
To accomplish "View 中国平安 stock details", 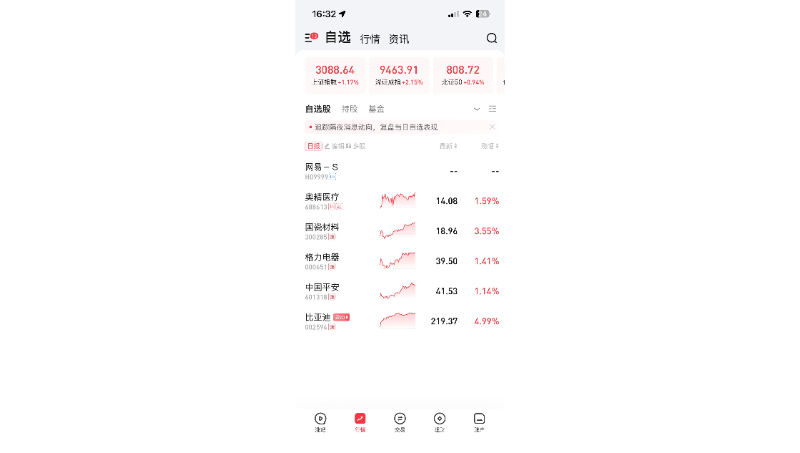I will point(400,291).
